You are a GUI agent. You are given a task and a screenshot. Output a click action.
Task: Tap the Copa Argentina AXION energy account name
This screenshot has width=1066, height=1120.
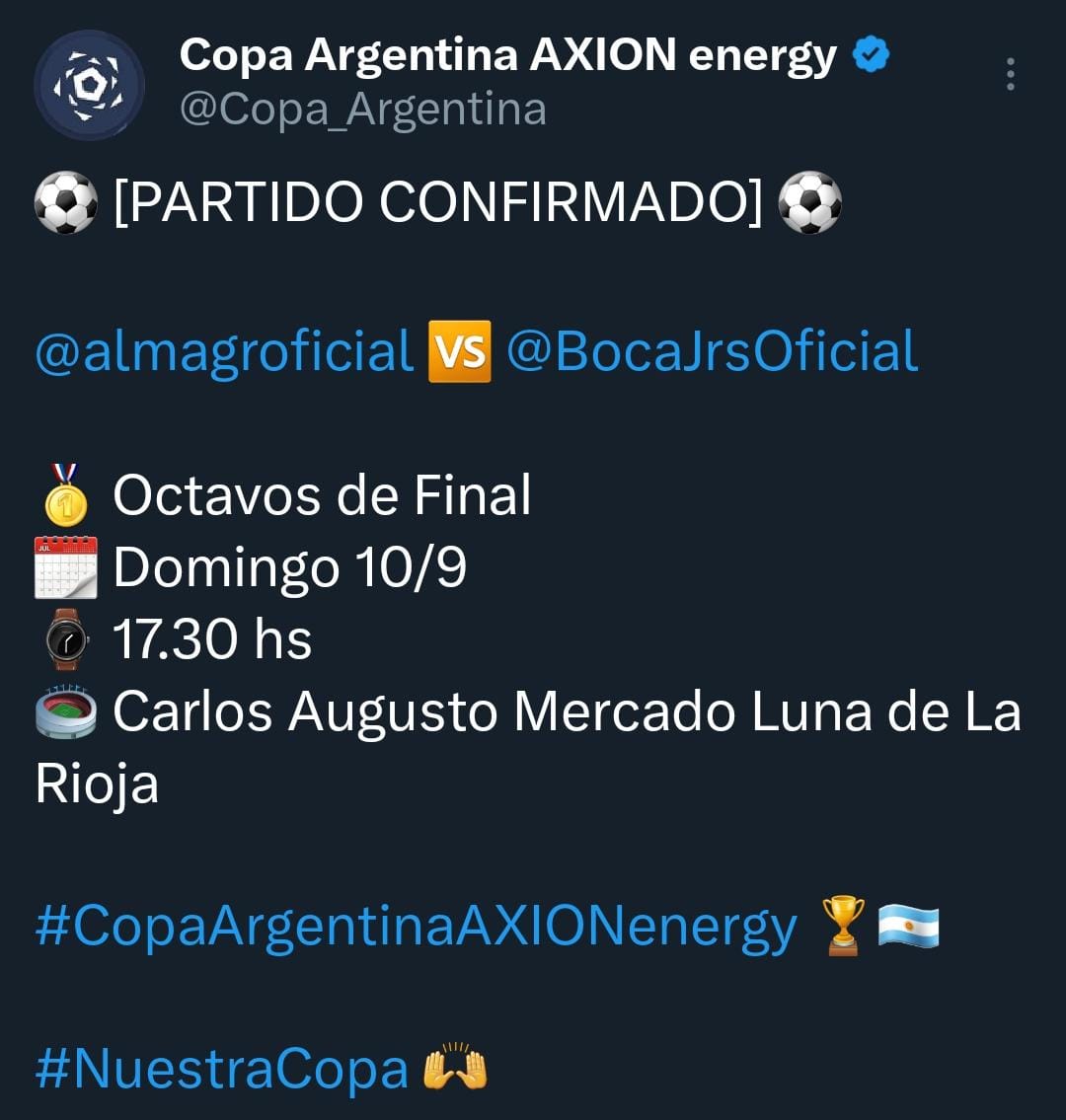(507, 55)
